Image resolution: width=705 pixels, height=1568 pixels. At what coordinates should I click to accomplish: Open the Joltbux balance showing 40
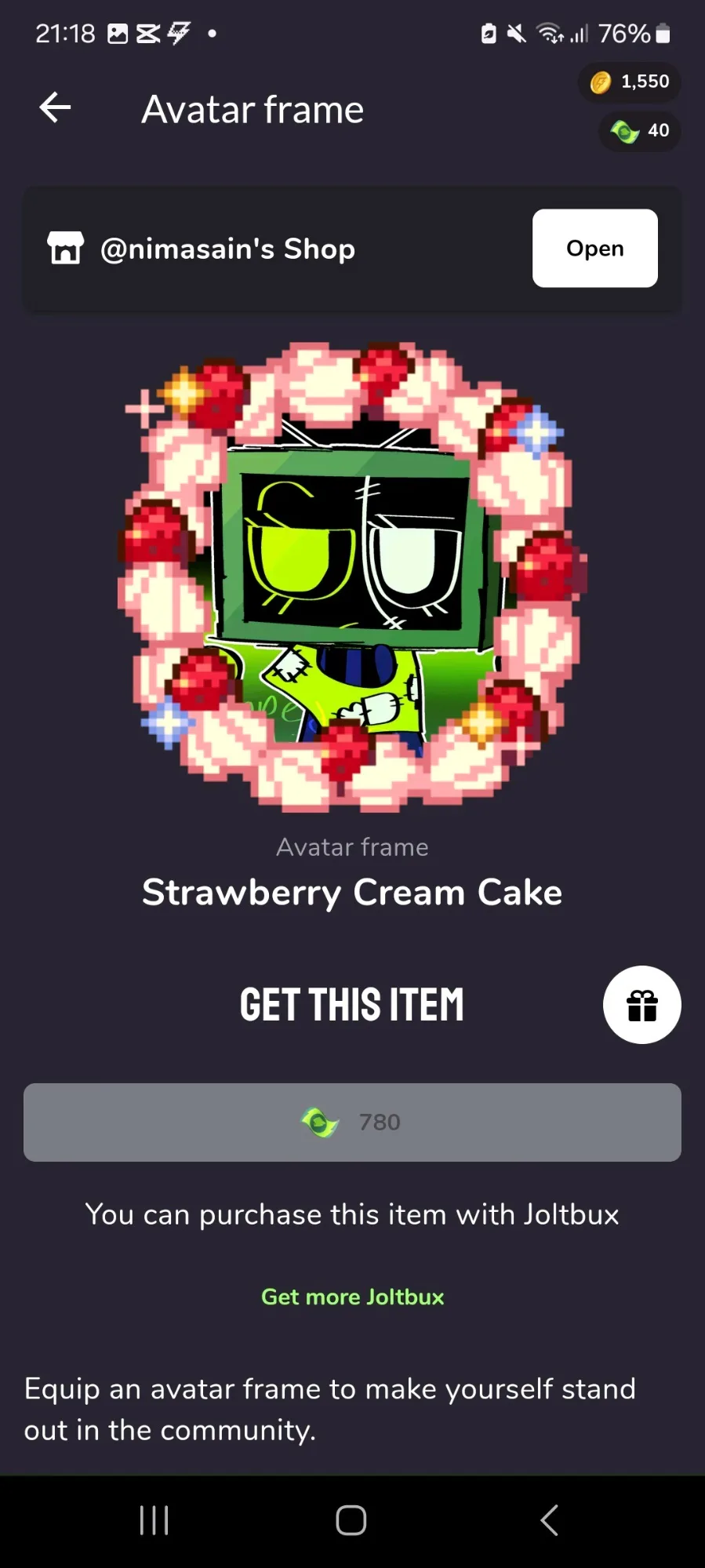coord(641,131)
